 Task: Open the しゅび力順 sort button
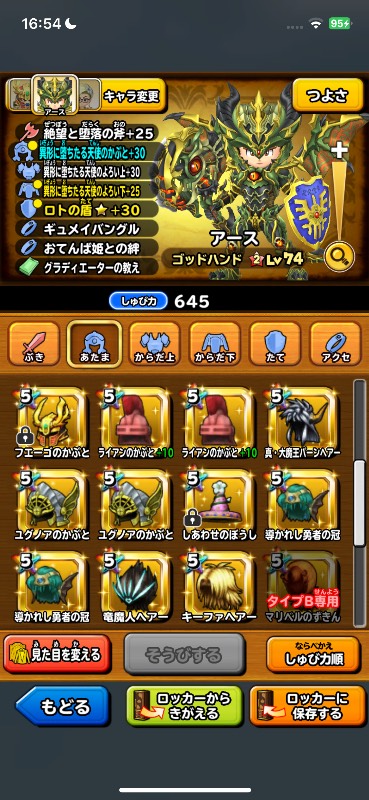point(313,654)
